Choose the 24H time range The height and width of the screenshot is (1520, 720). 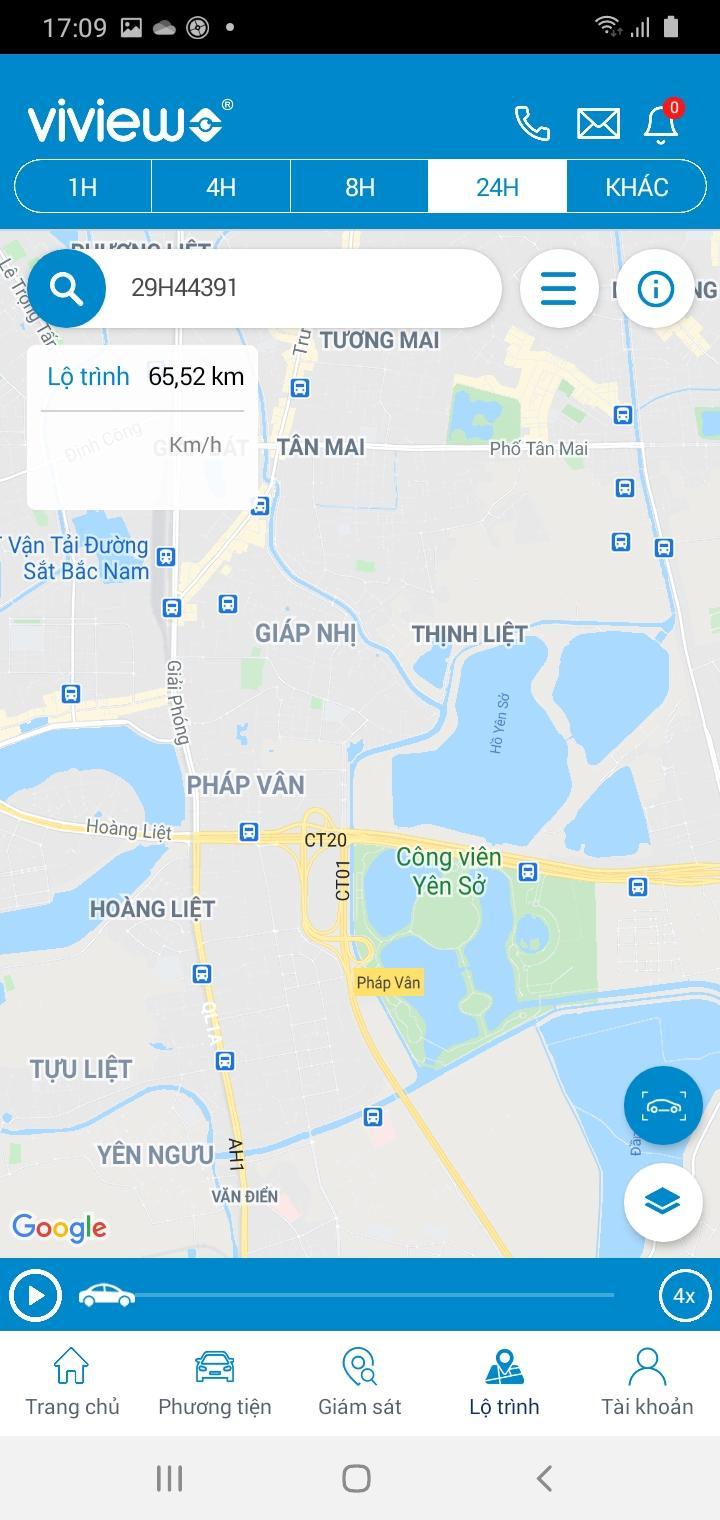pos(497,187)
